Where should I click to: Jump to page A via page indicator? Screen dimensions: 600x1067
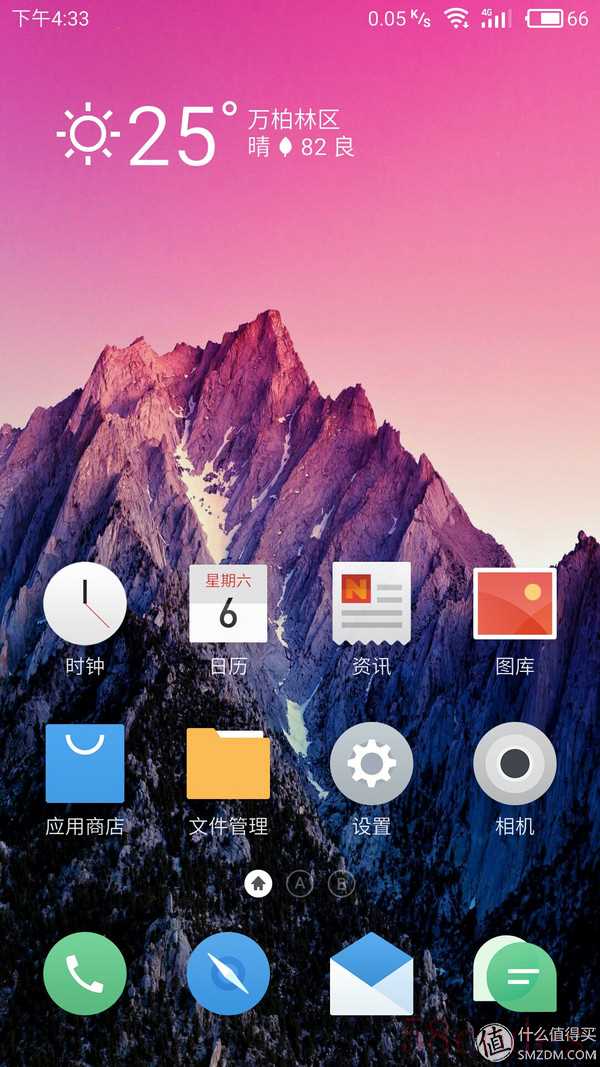point(300,883)
